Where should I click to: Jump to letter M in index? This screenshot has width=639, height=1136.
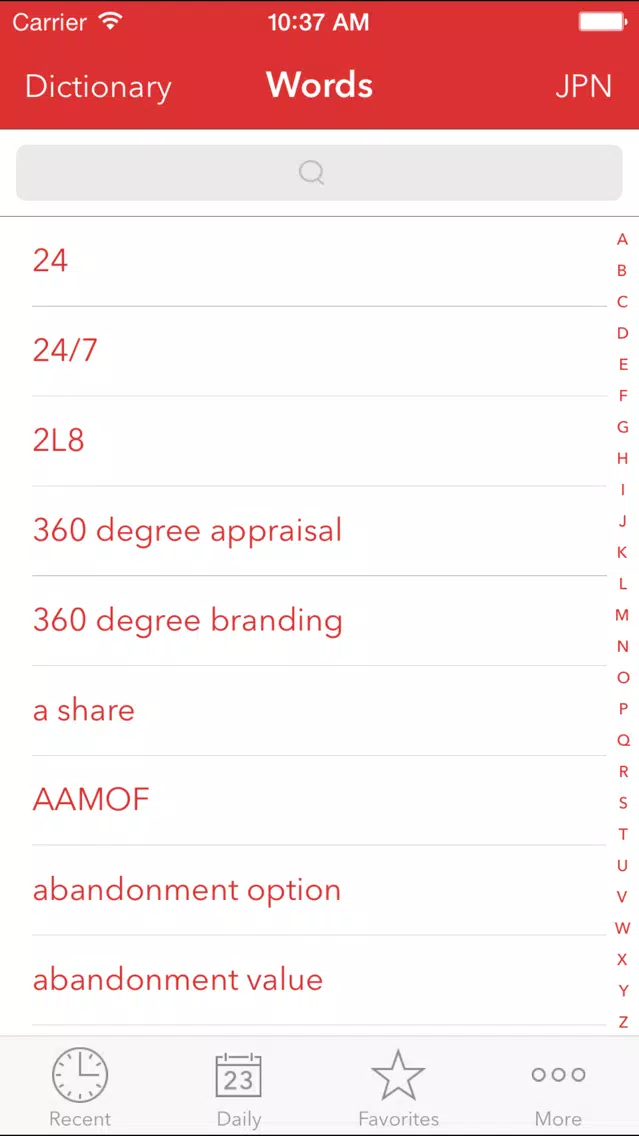[622, 615]
